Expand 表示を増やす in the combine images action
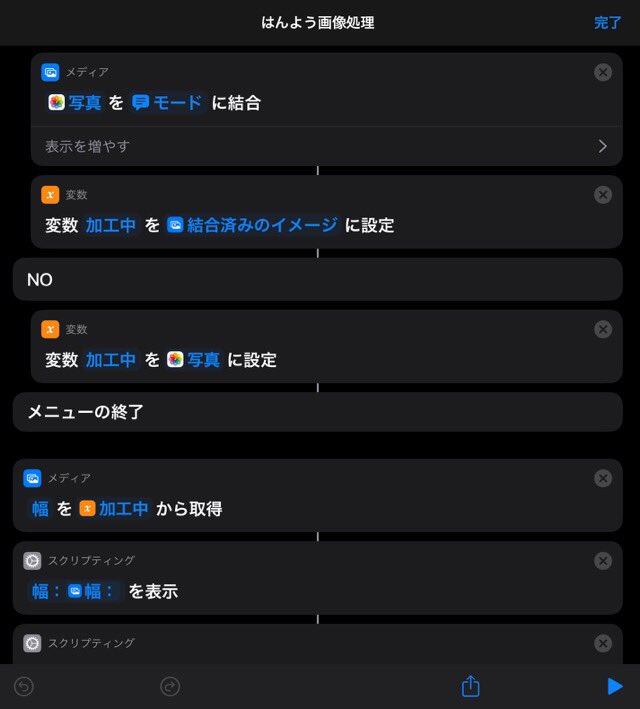 (326, 146)
